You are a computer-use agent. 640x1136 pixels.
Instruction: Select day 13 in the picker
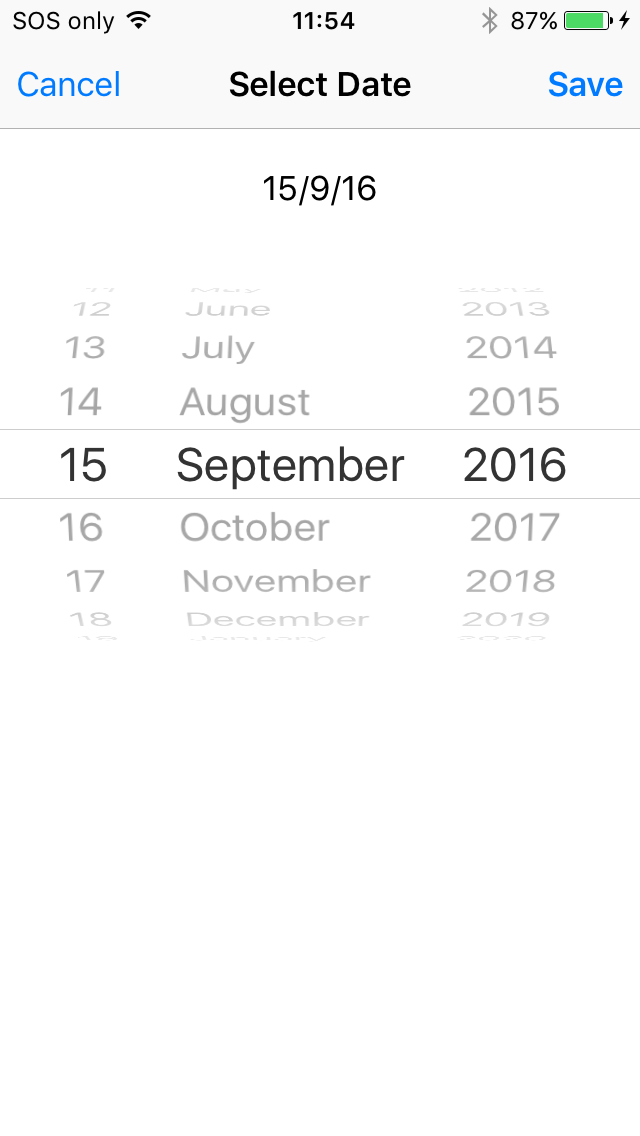point(85,348)
